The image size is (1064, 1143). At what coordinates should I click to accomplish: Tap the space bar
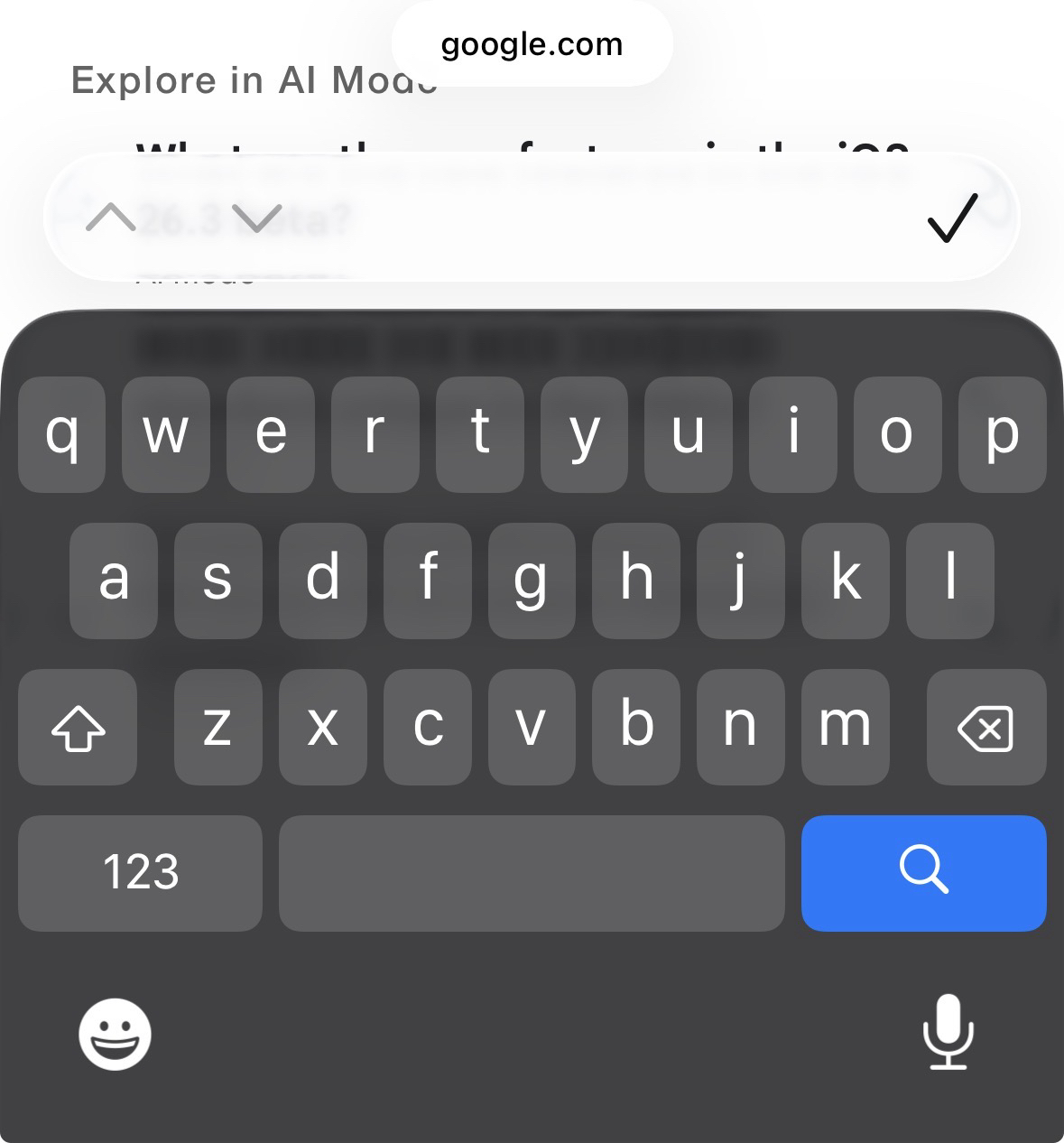coord(532,872)
